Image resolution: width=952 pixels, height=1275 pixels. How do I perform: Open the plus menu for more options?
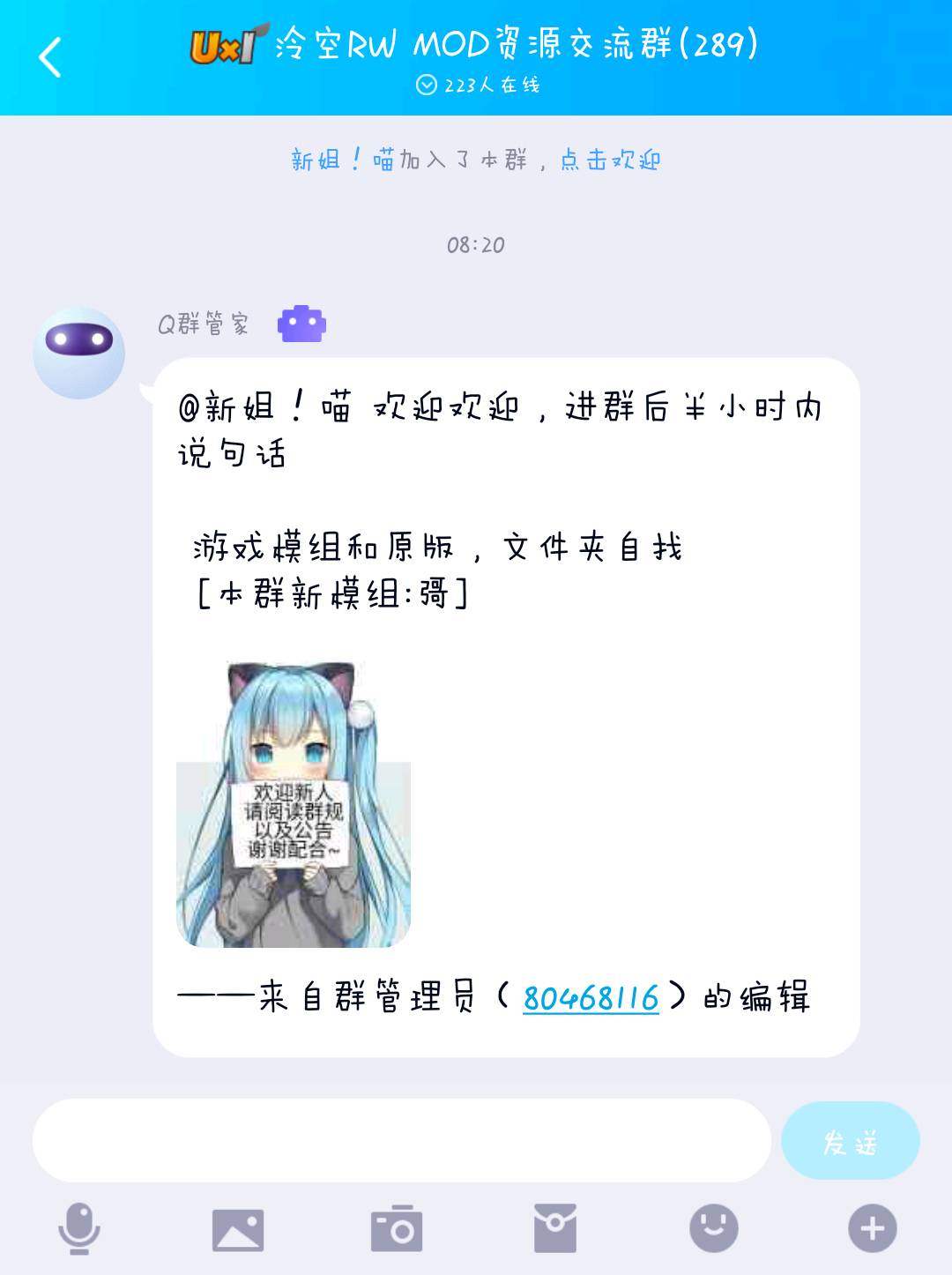(x=872, y=1228)
